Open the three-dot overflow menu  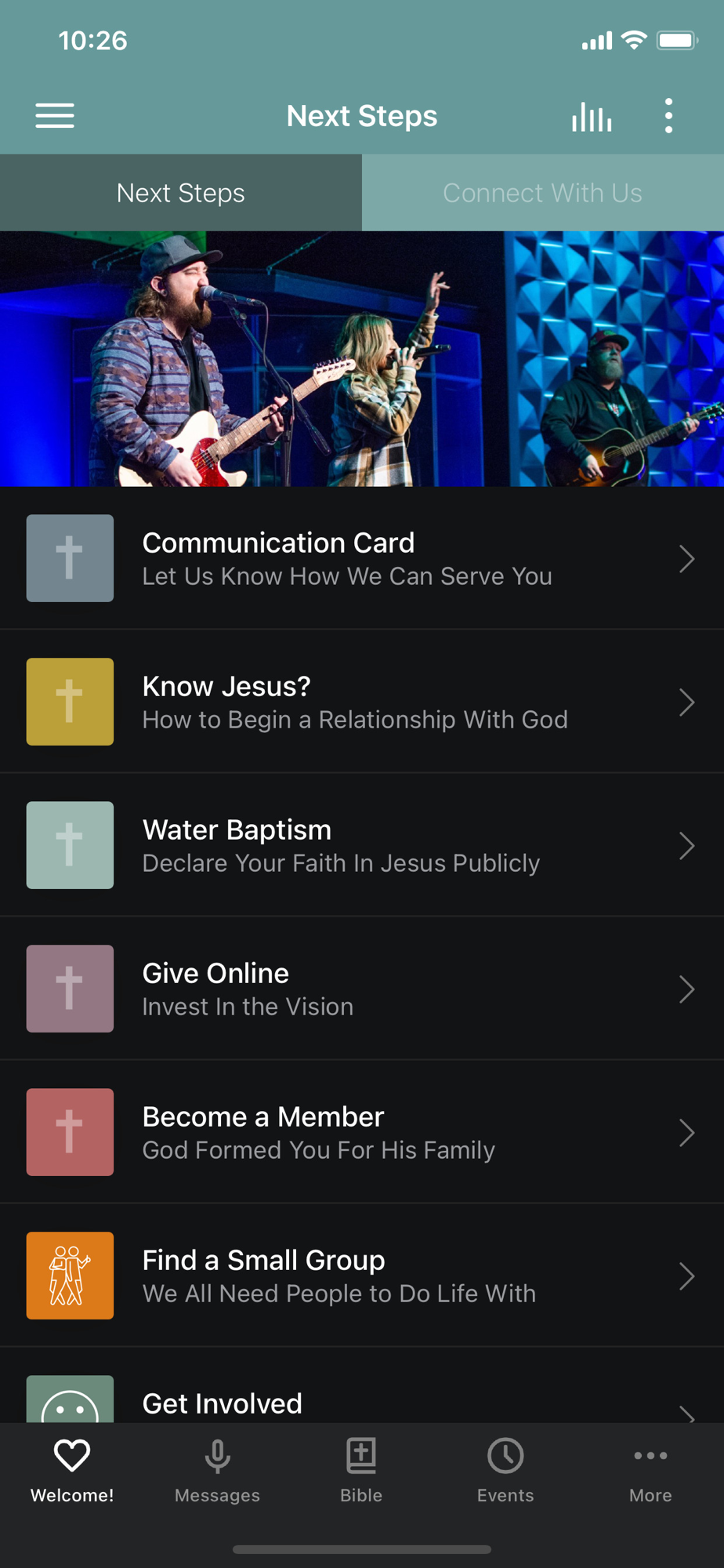pos(668,116)
